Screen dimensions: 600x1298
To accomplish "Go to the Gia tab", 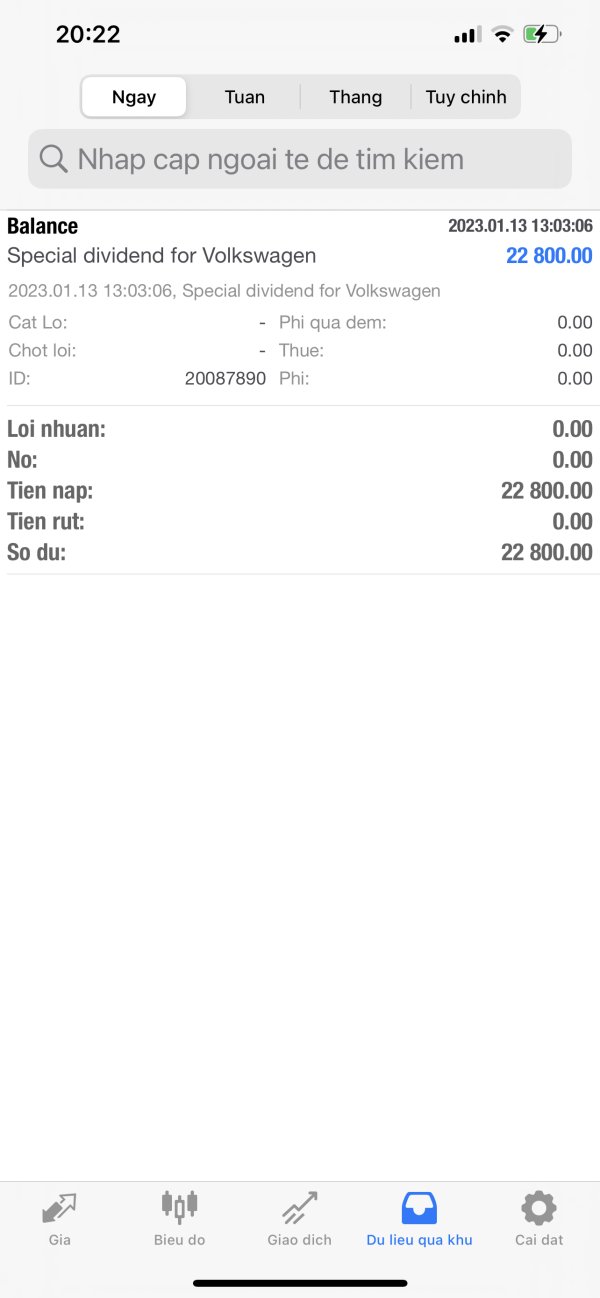I will (59, 1220).
